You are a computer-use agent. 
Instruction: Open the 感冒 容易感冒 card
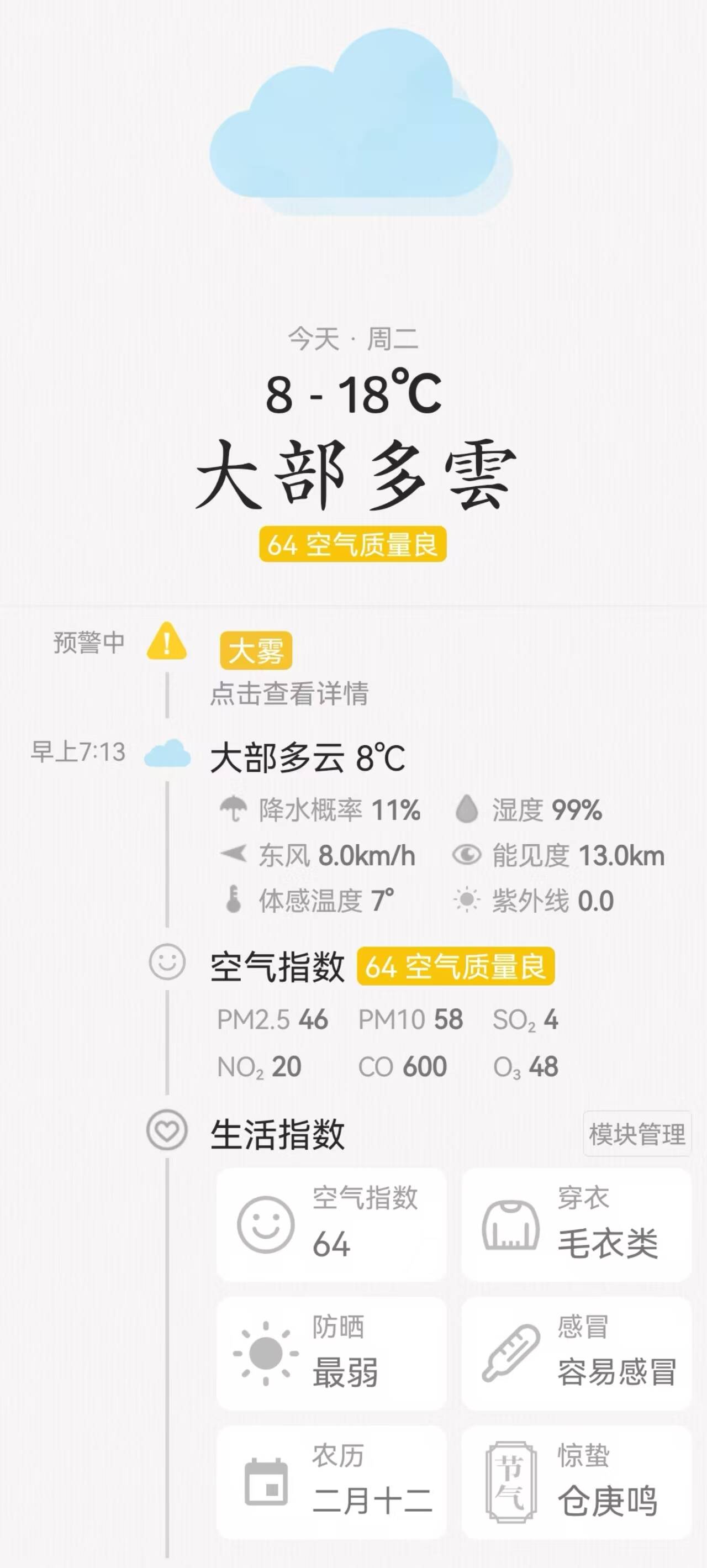coord(576,1353)
